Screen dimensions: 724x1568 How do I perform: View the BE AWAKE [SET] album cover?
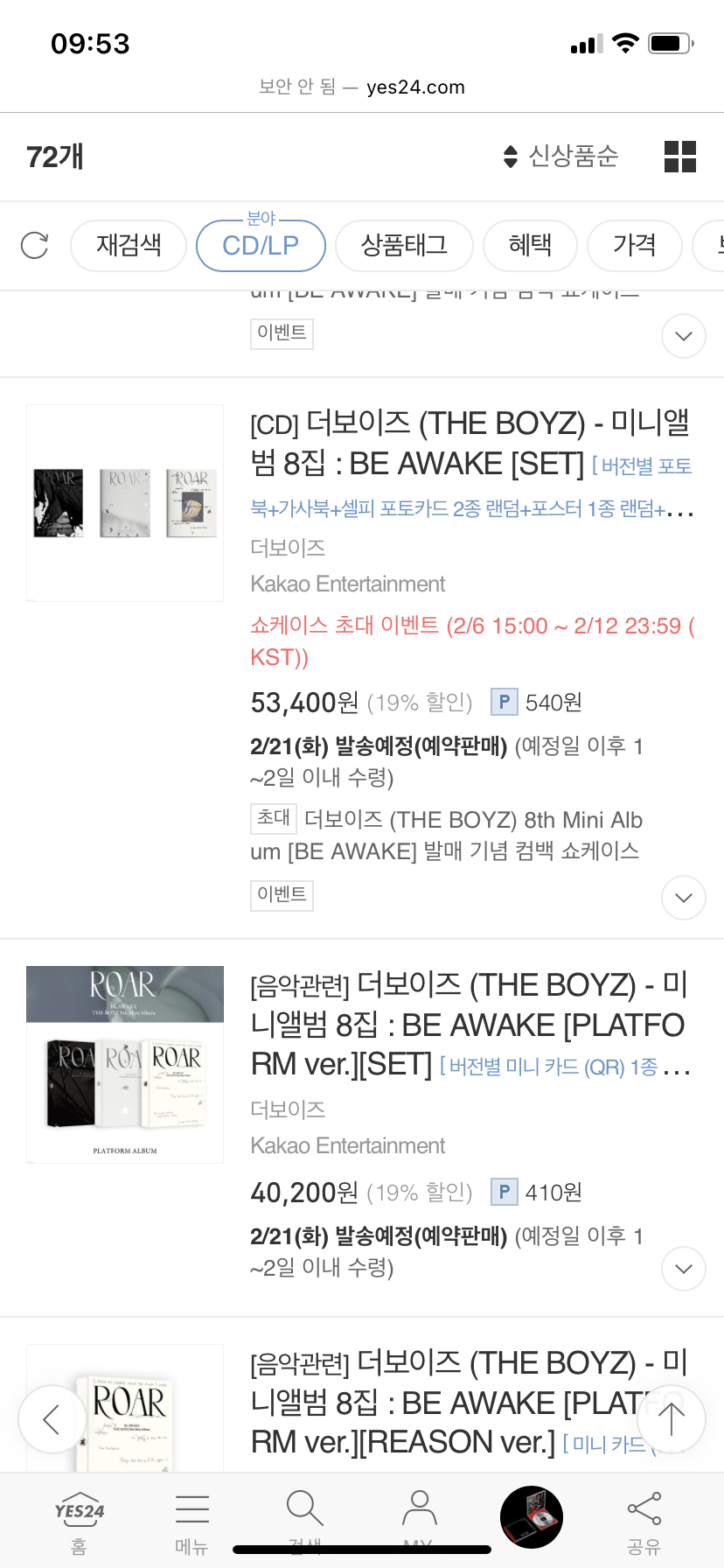125,503
